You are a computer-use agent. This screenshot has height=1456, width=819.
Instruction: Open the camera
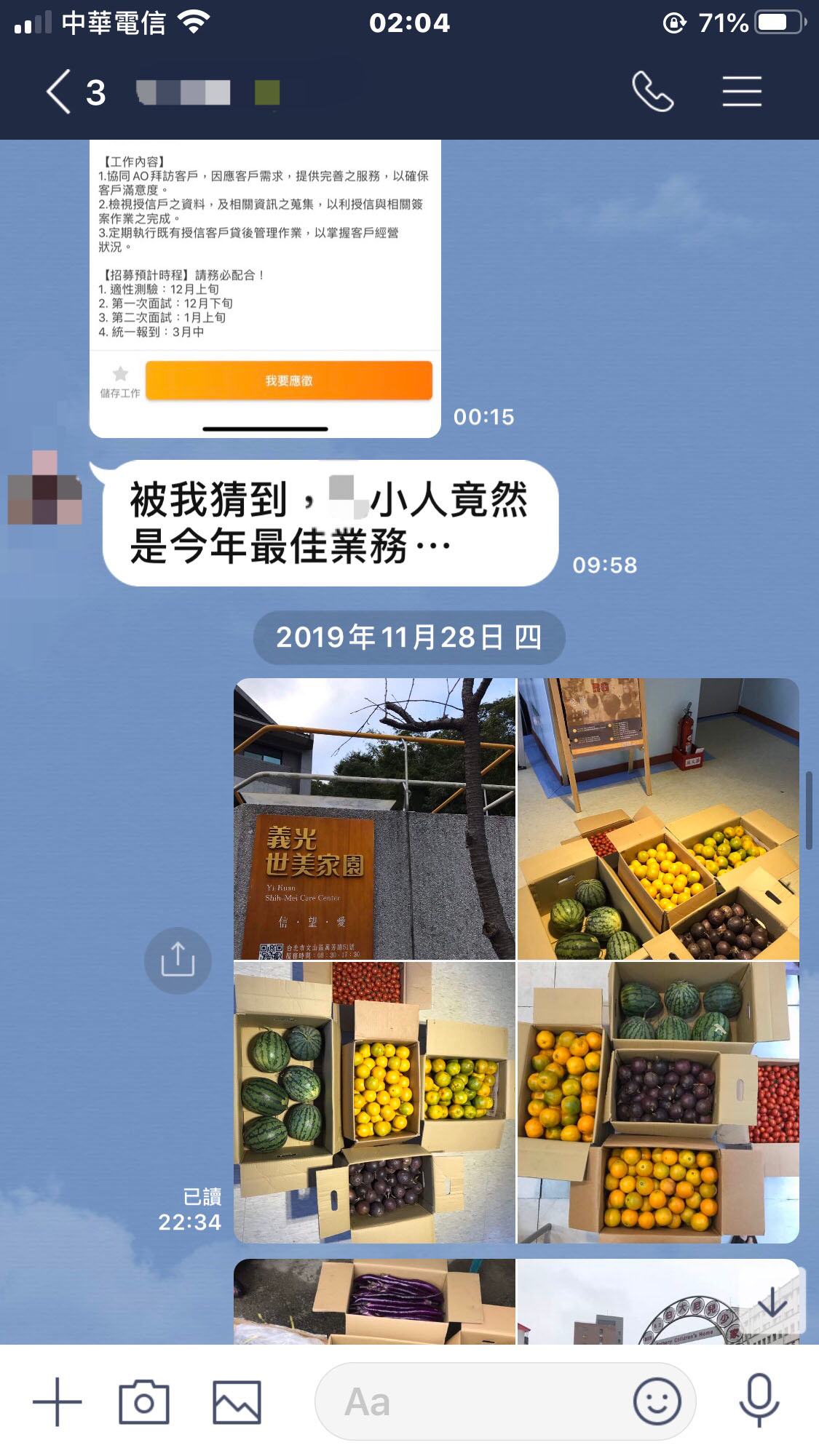(x=144, y=1401)
